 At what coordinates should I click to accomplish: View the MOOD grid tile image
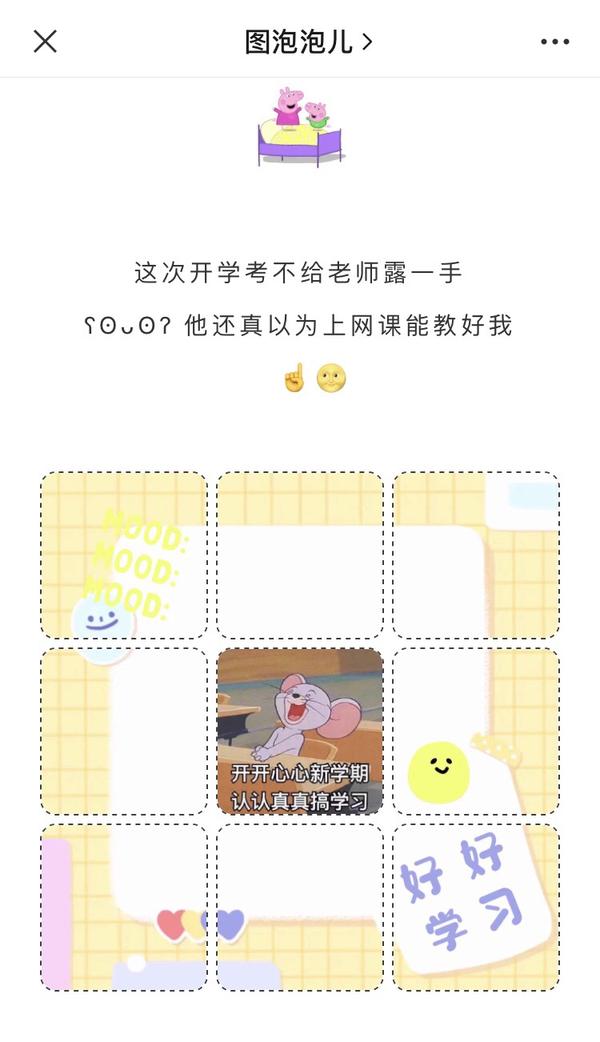(x=124, y=555)
